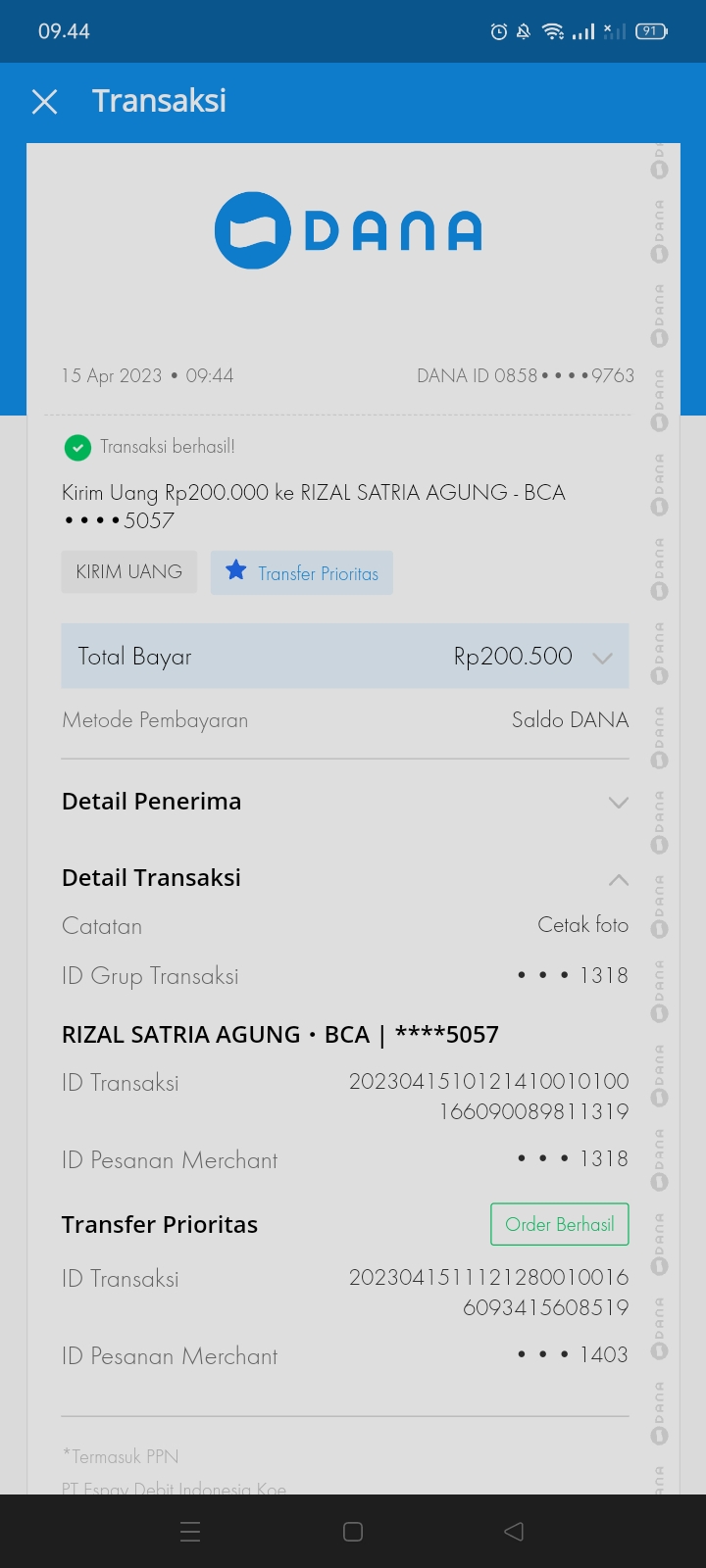
Task: Close the Transaksi receipt screen
Action: (44, 101)
